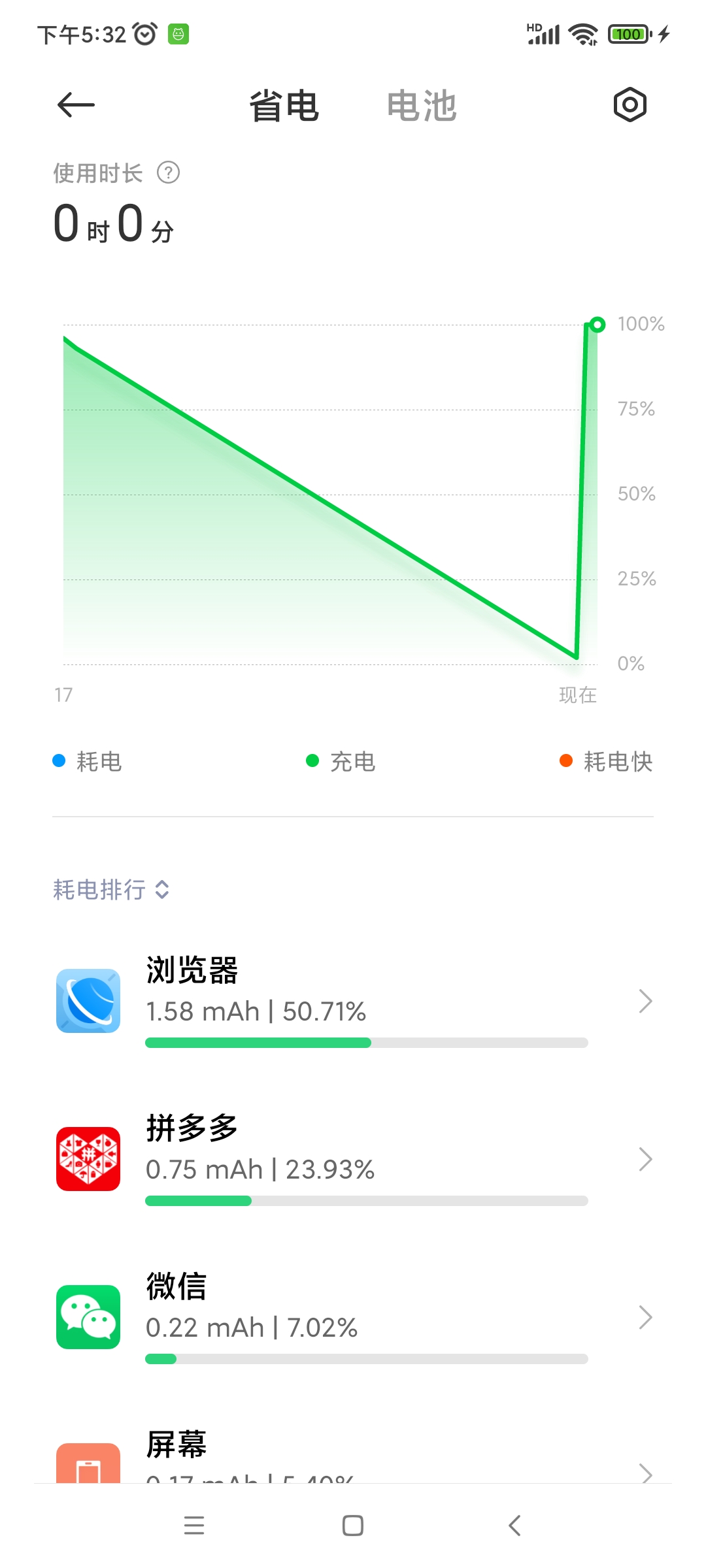Tap the help icon next to 使用时长
706x1568 pixels.
click(x=168, y=173)
